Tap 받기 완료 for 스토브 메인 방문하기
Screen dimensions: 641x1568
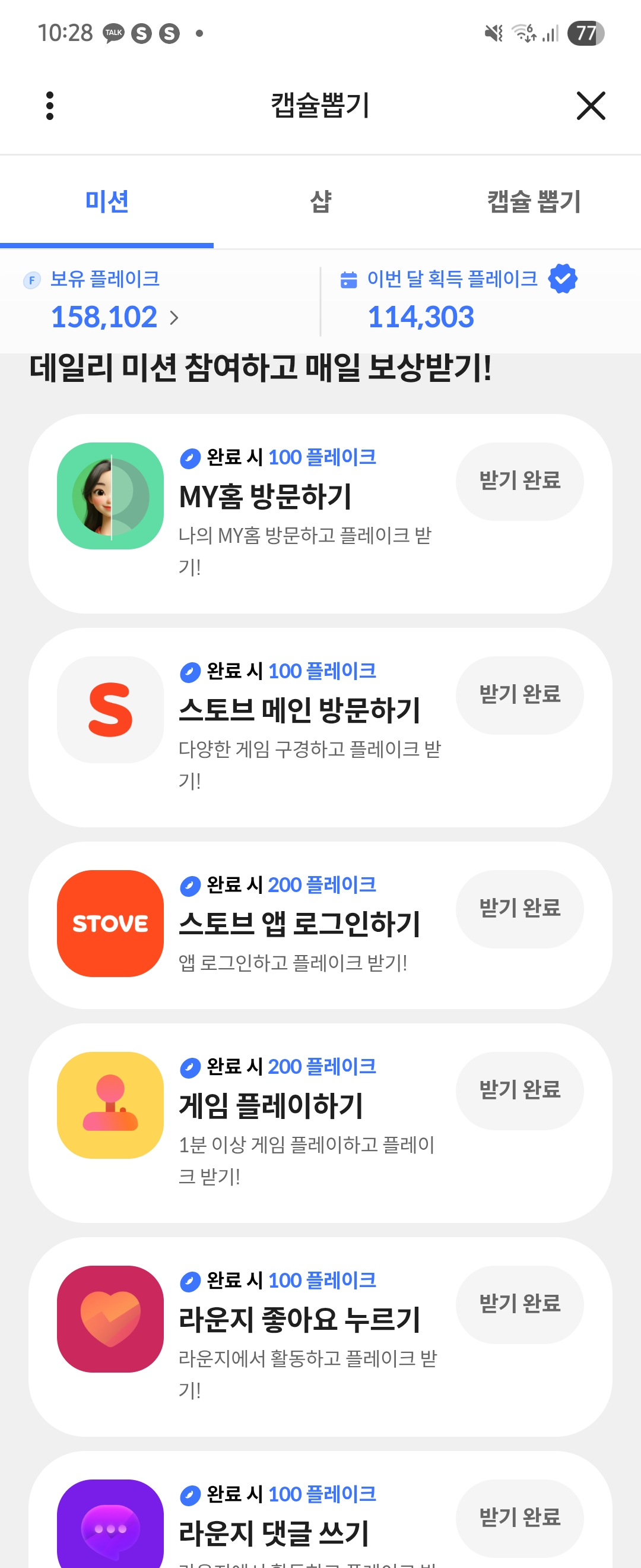519,694
